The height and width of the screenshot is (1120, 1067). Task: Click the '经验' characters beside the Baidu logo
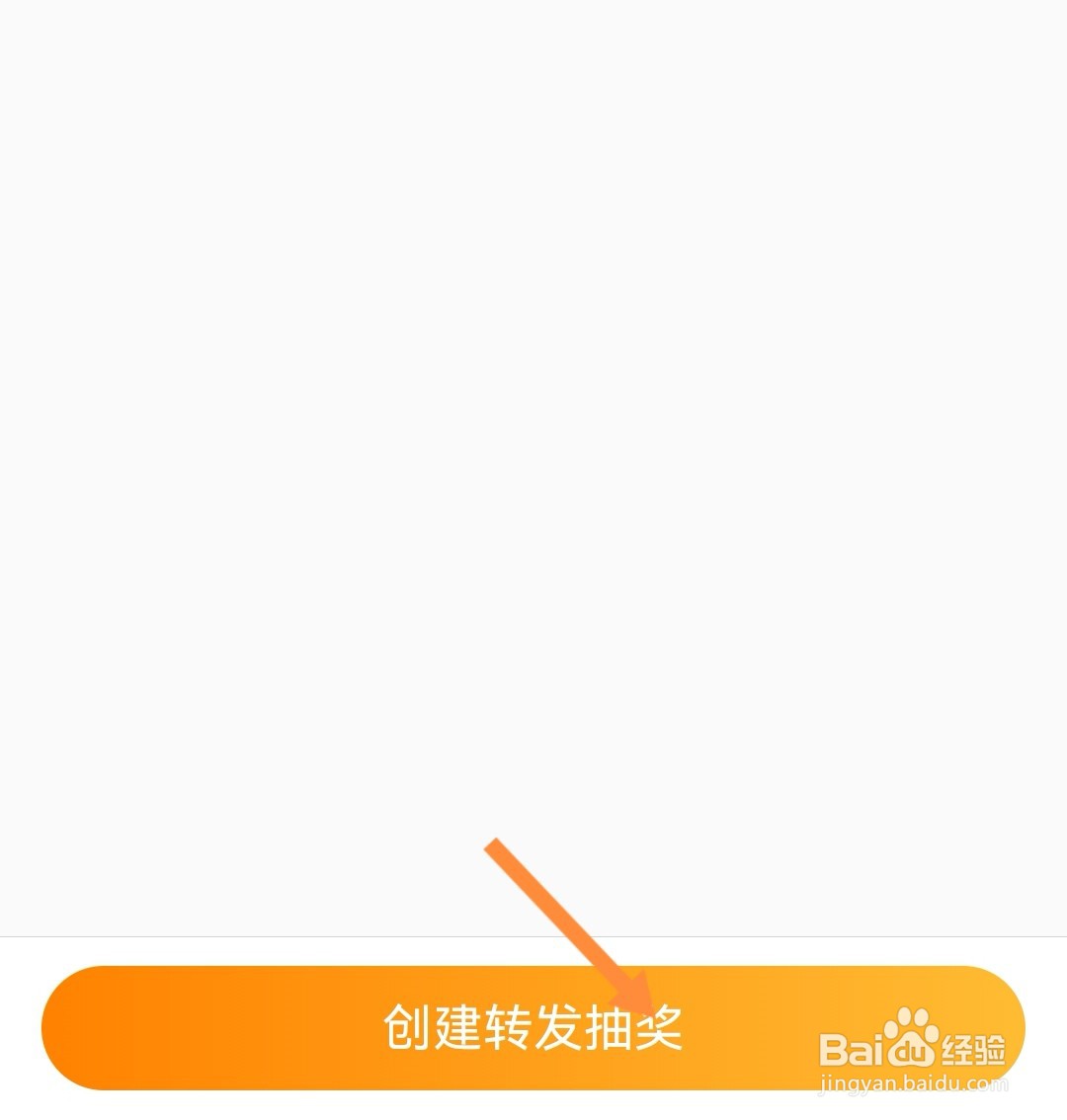(974, 1050)
